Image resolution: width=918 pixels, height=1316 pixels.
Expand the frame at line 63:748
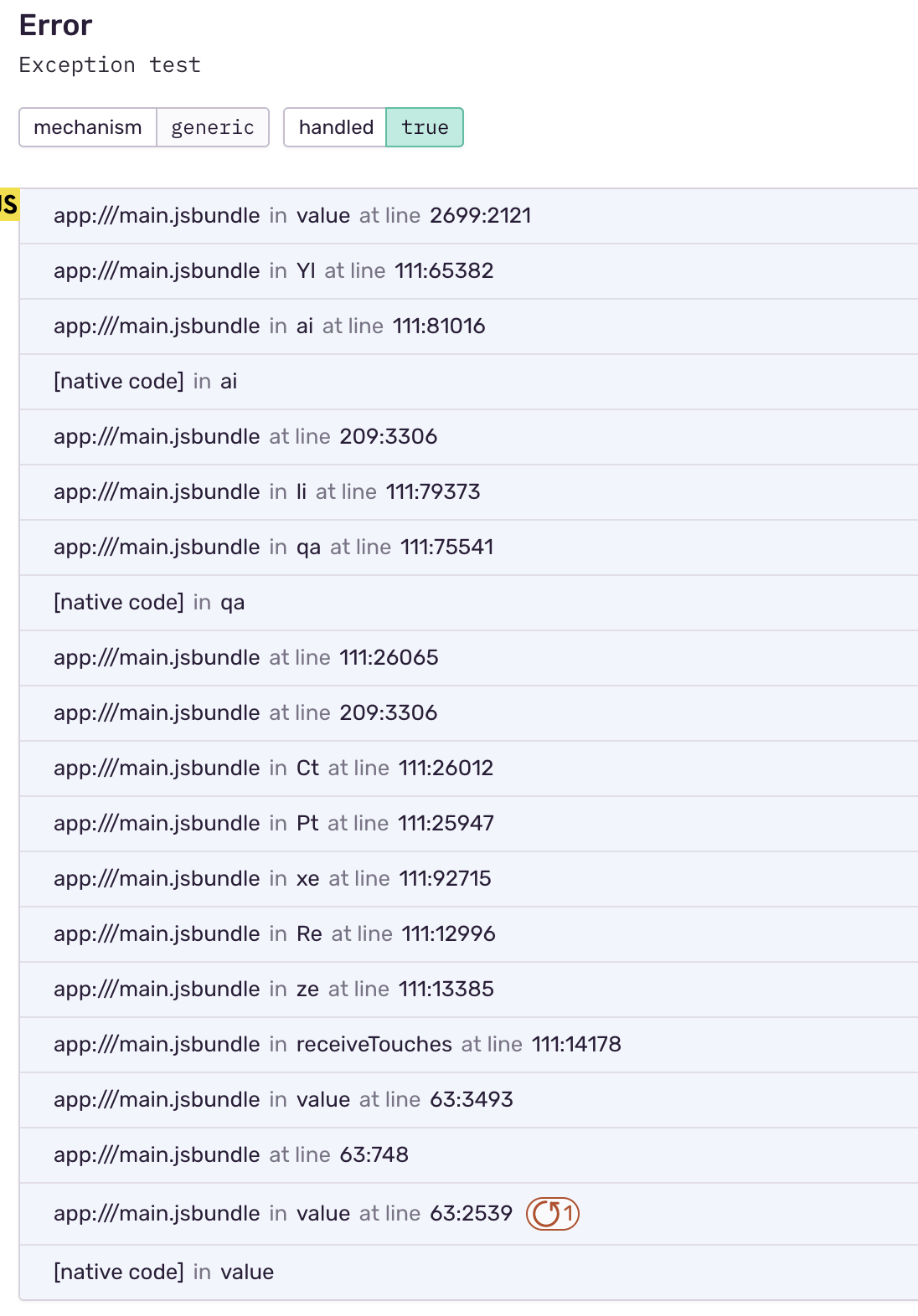click(469, 1155)
